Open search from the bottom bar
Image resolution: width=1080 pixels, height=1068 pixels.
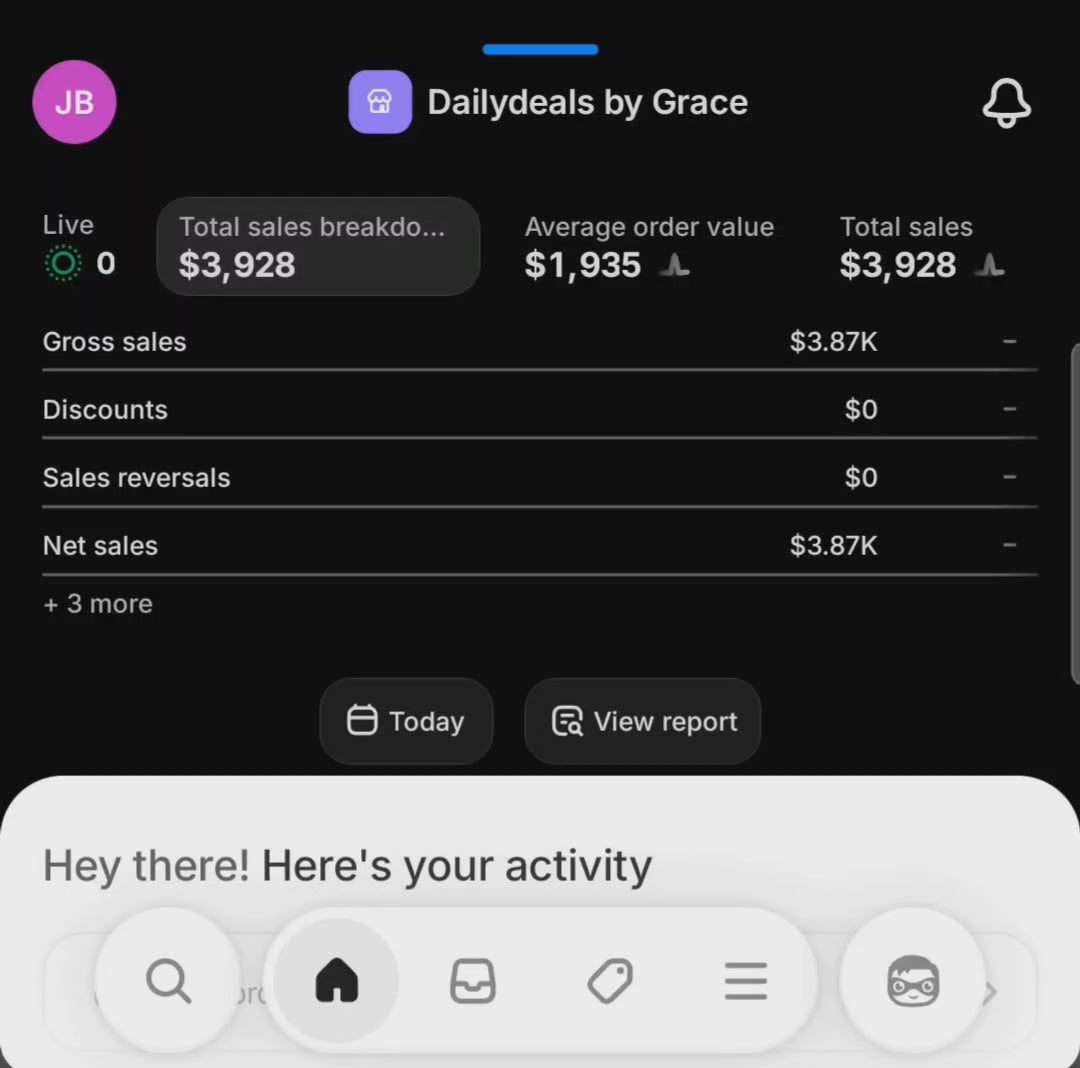tap(168, 980)
